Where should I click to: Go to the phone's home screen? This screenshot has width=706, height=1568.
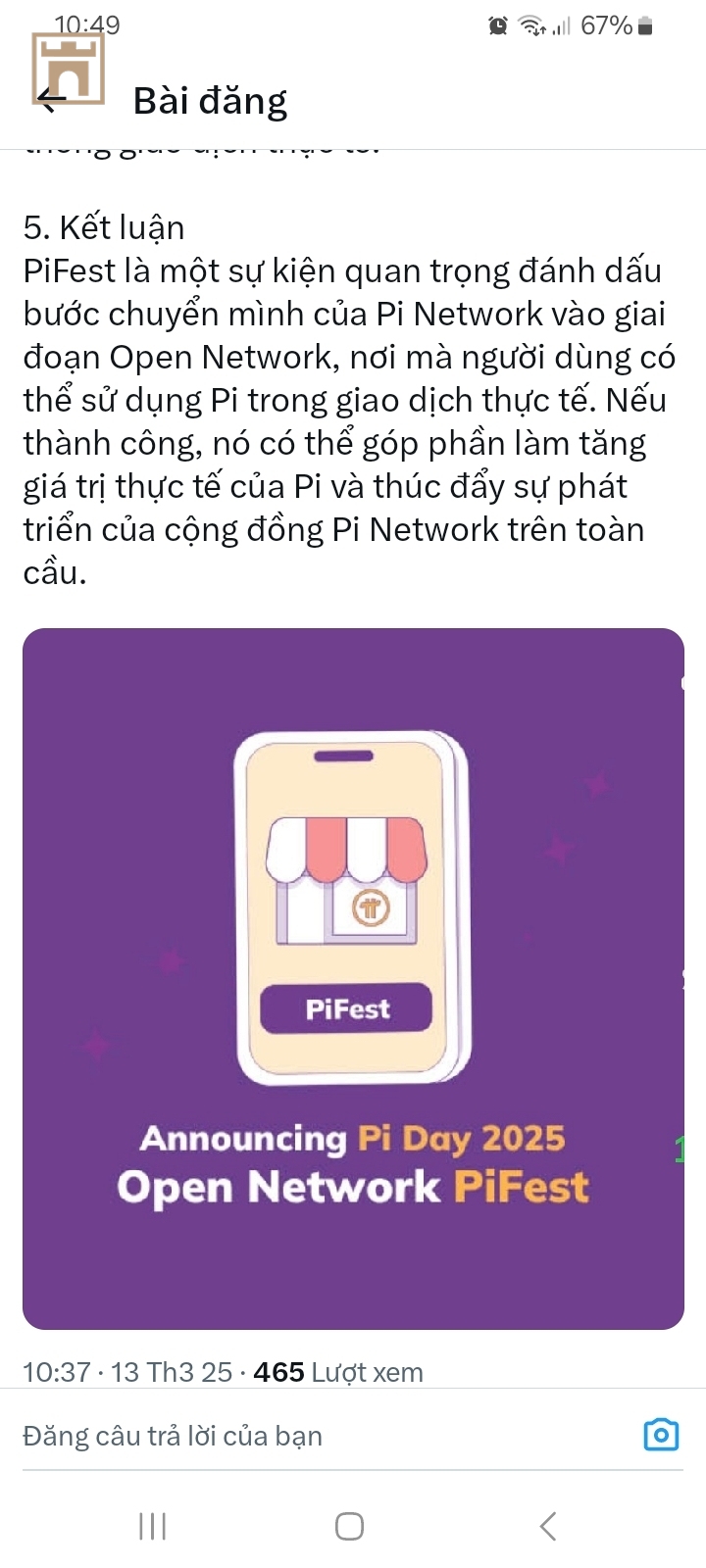point(349,1526)
